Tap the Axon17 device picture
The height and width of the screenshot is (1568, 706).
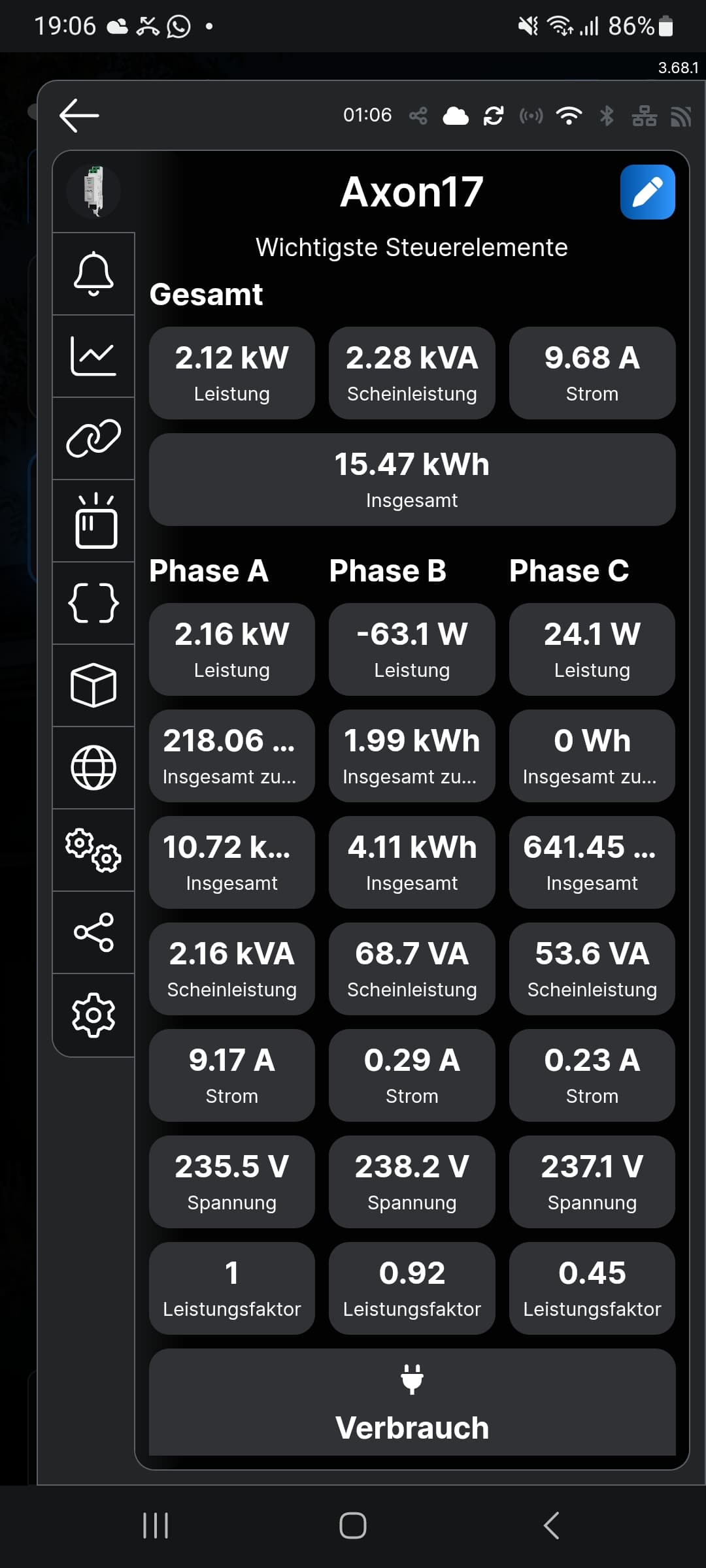point(93,191)
